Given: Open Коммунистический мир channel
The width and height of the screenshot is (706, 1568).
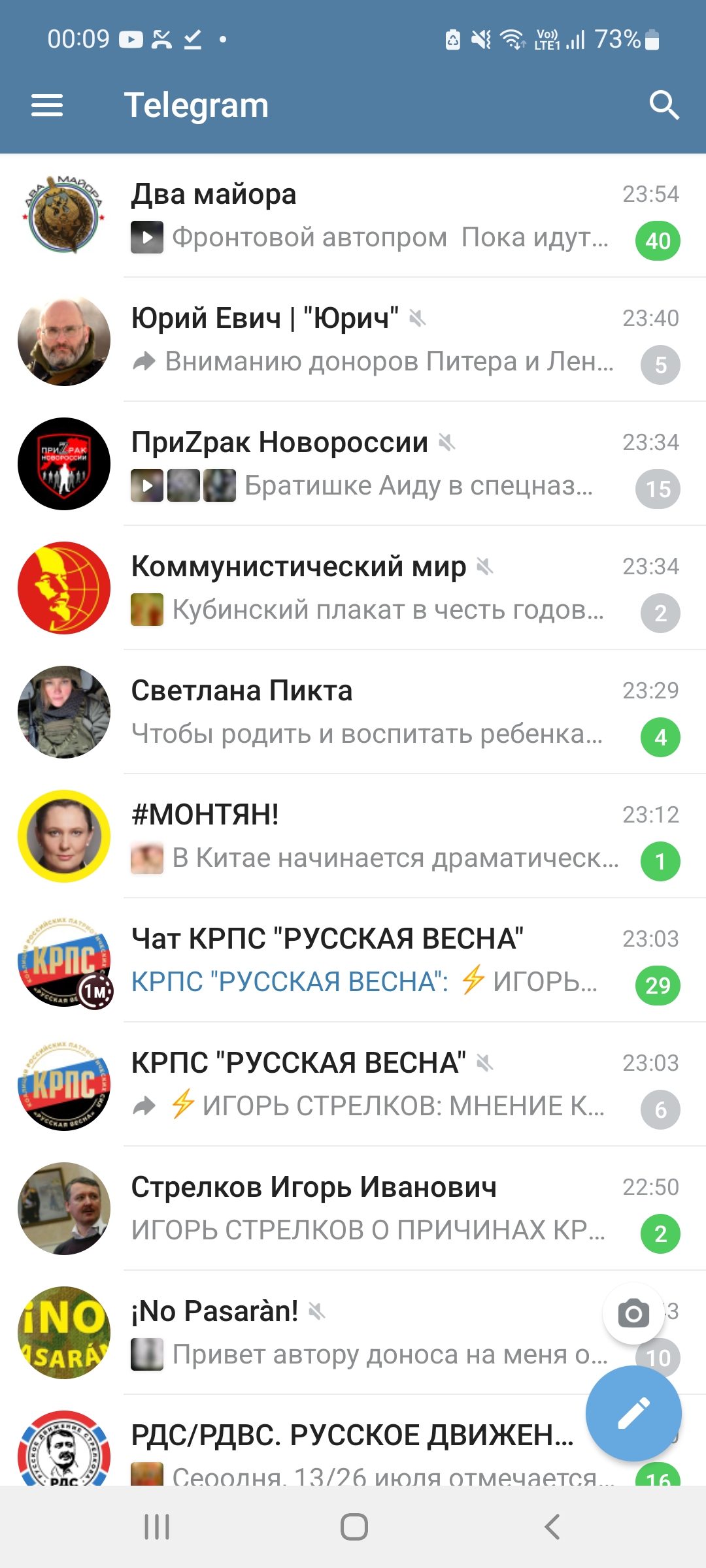Looking at the screenshot, I should pyautogui.click(x=353, y=588).
